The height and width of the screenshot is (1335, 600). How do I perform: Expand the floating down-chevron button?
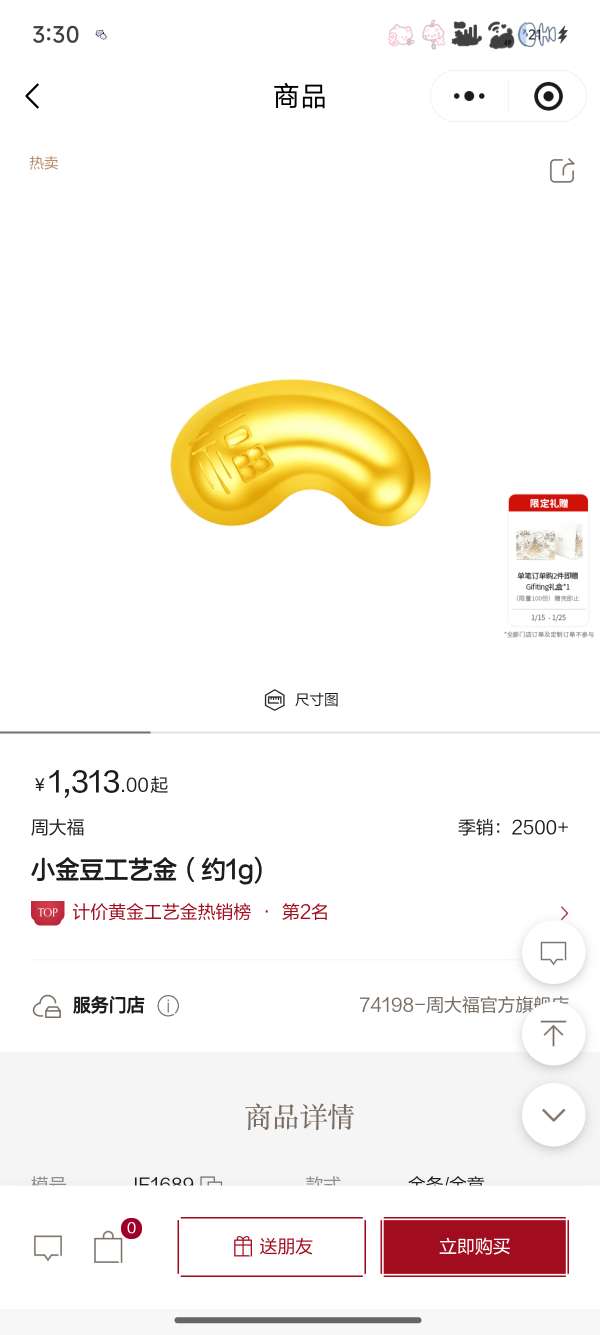(x=553, y=1114)
